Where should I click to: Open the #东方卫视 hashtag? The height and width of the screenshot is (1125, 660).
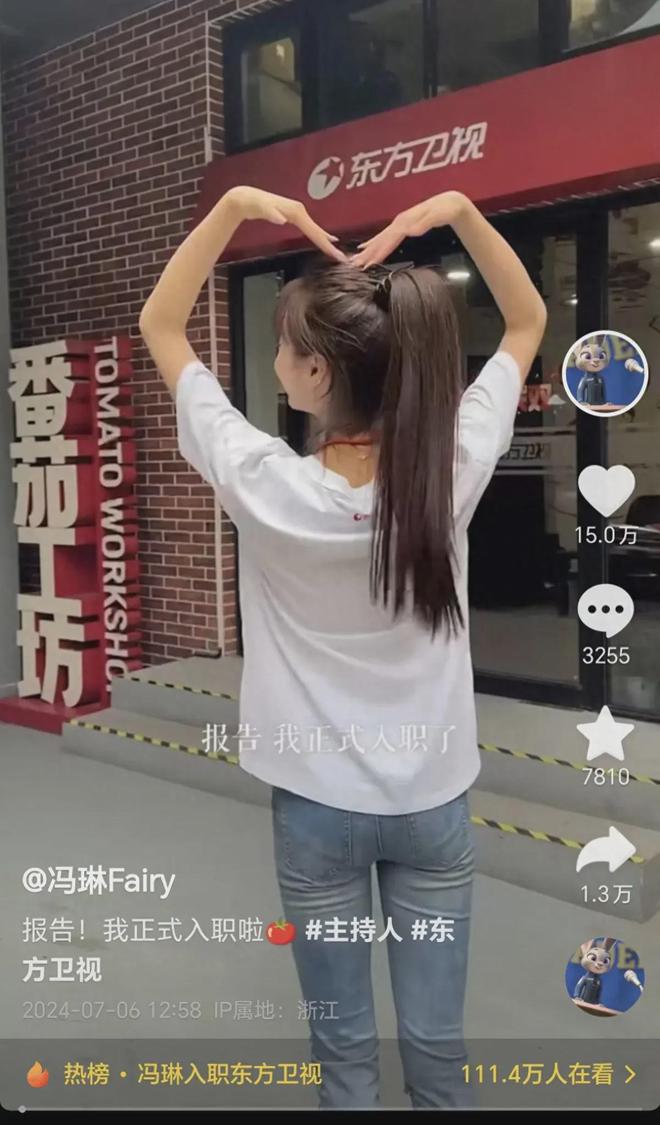coord(62,969)
